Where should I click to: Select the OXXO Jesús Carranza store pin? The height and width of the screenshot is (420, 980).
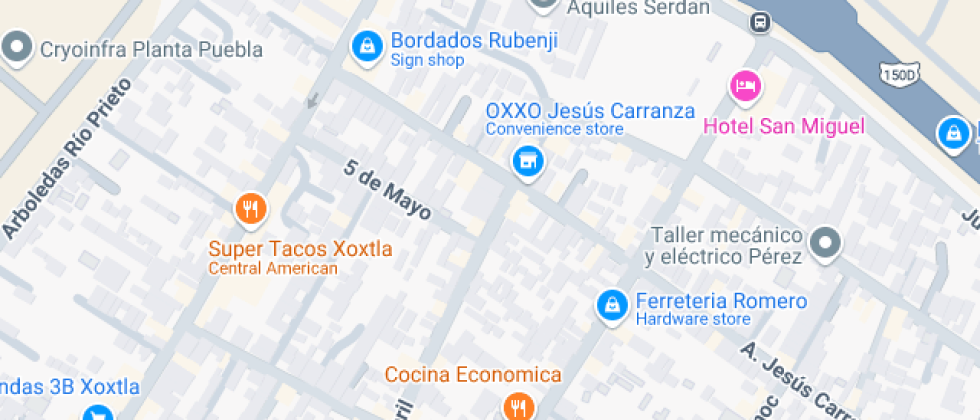point(527,160)
